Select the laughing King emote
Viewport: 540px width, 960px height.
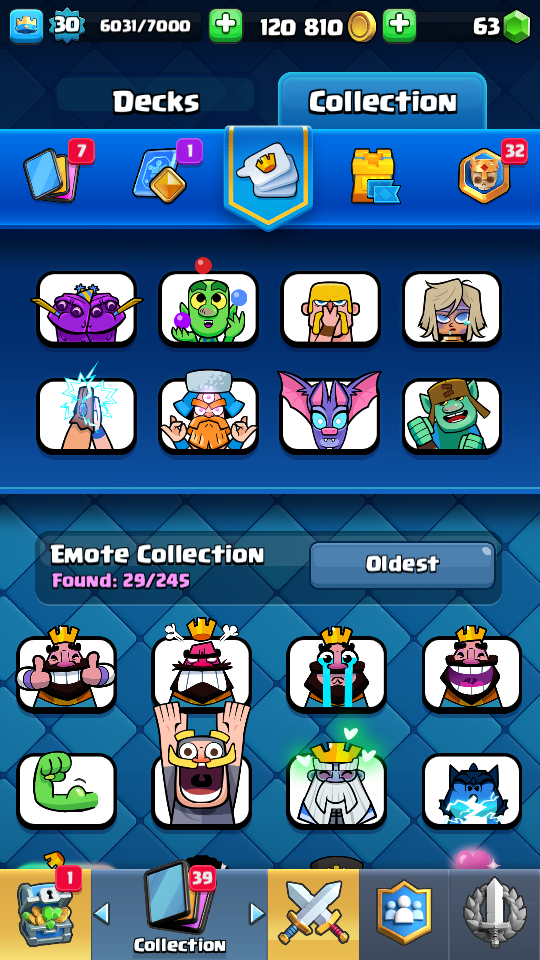(471, 670)
